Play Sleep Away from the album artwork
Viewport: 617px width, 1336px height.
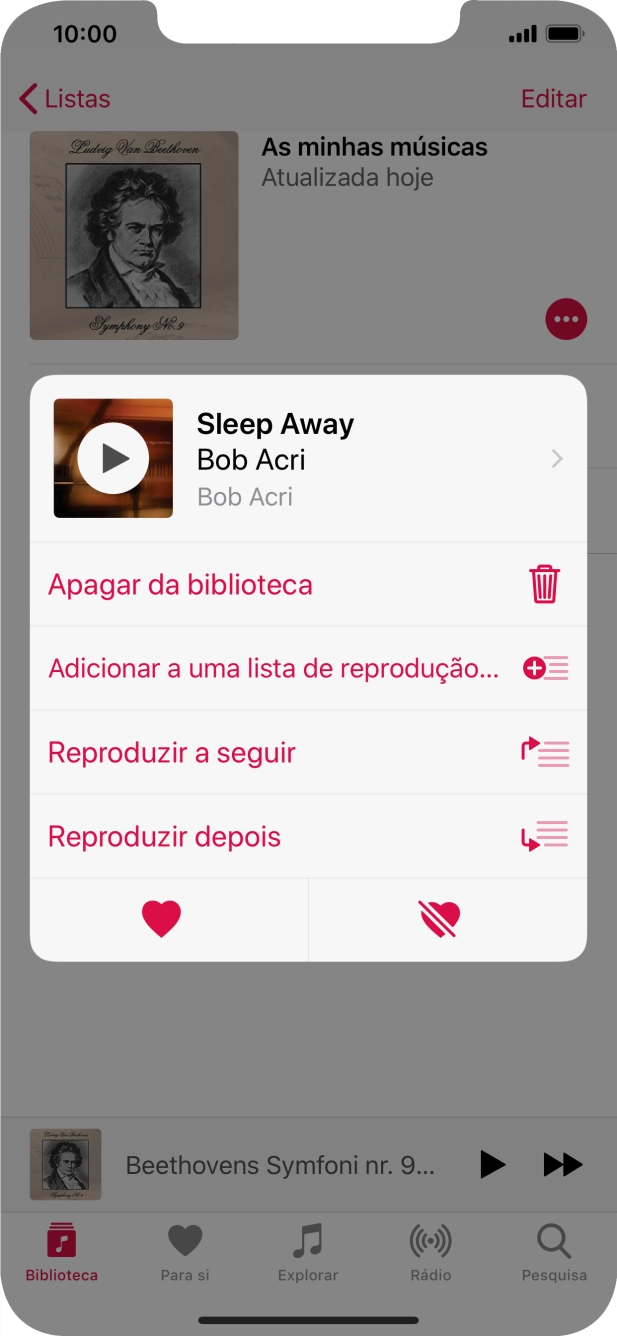click(113, 459)
